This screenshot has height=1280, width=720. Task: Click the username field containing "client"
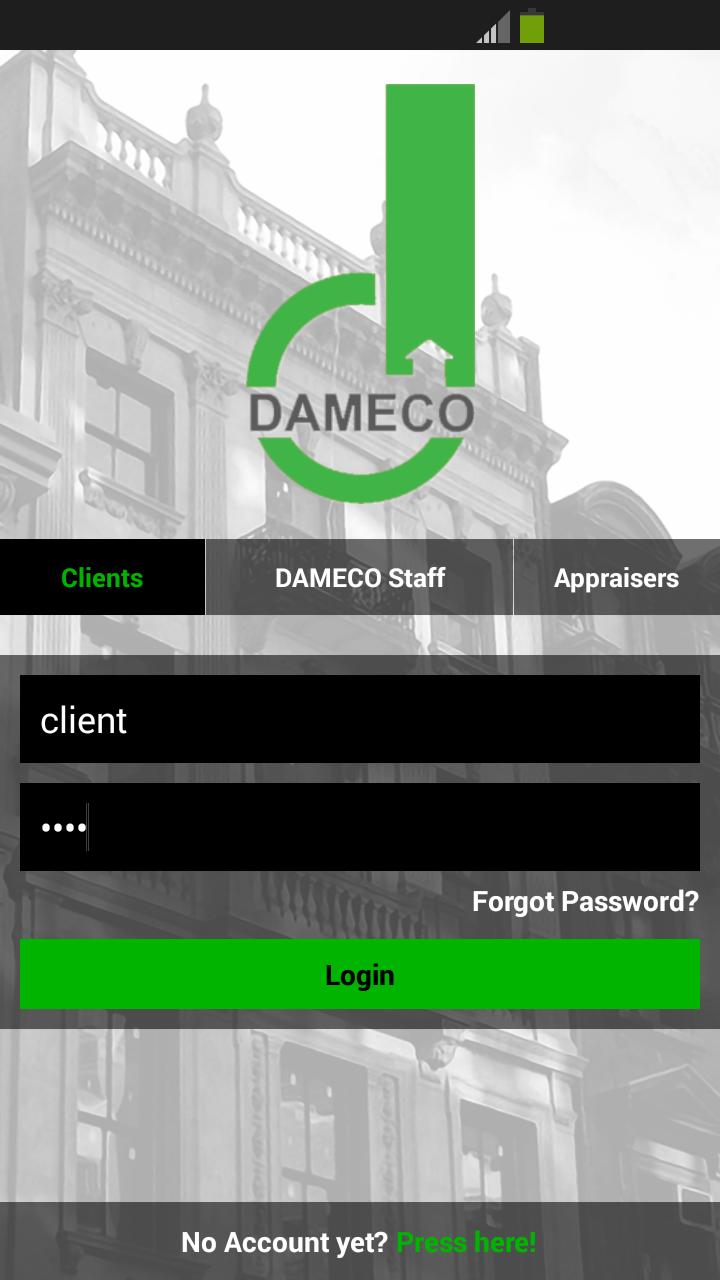pos(360,718)
